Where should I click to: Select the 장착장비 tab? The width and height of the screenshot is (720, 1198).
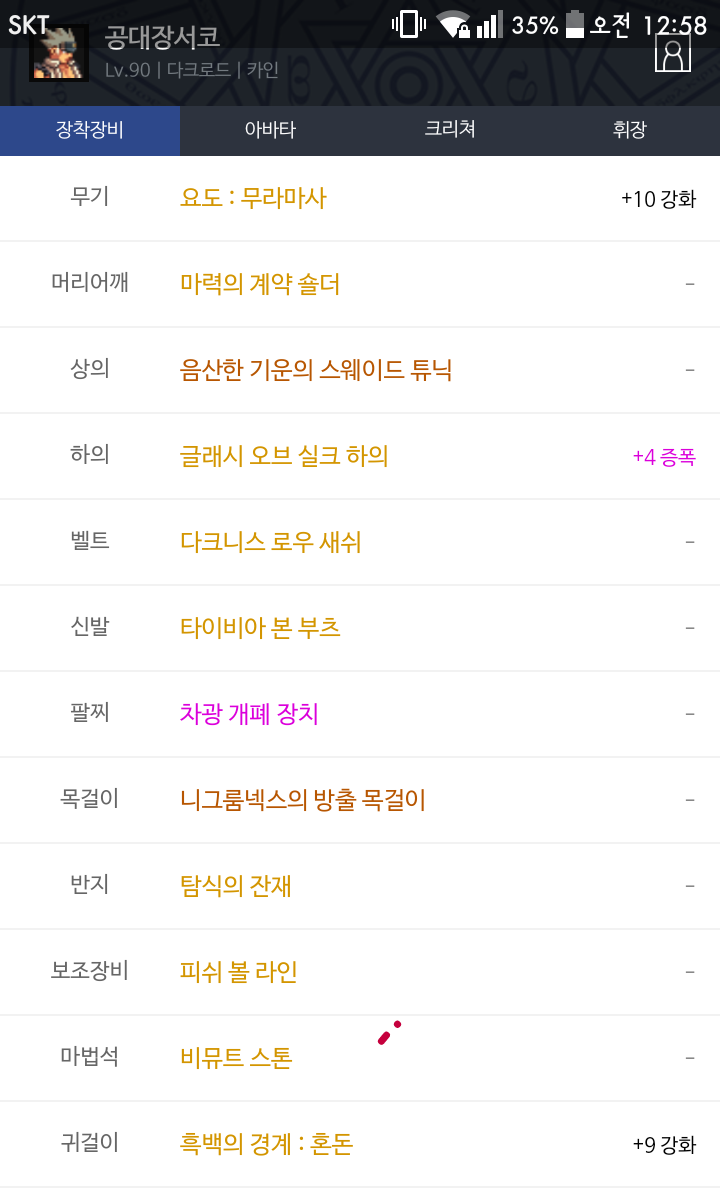tap(90, 130)
